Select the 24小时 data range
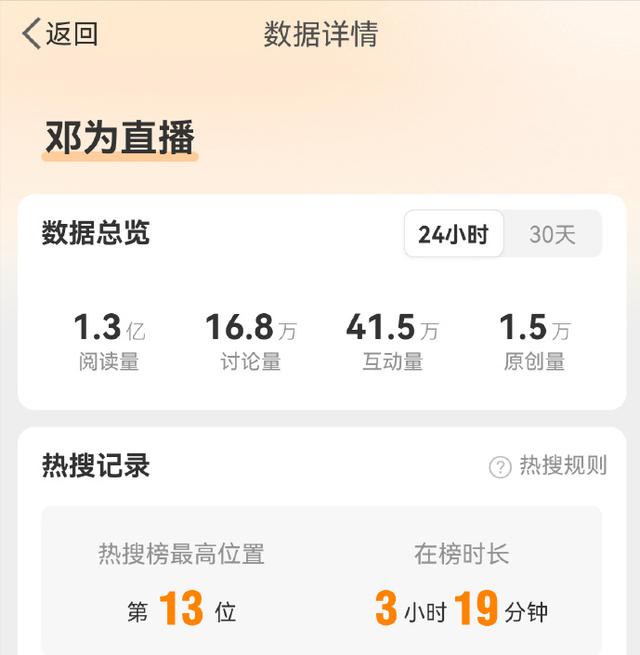This screenshot has height=655, width=640. point(453,234)
